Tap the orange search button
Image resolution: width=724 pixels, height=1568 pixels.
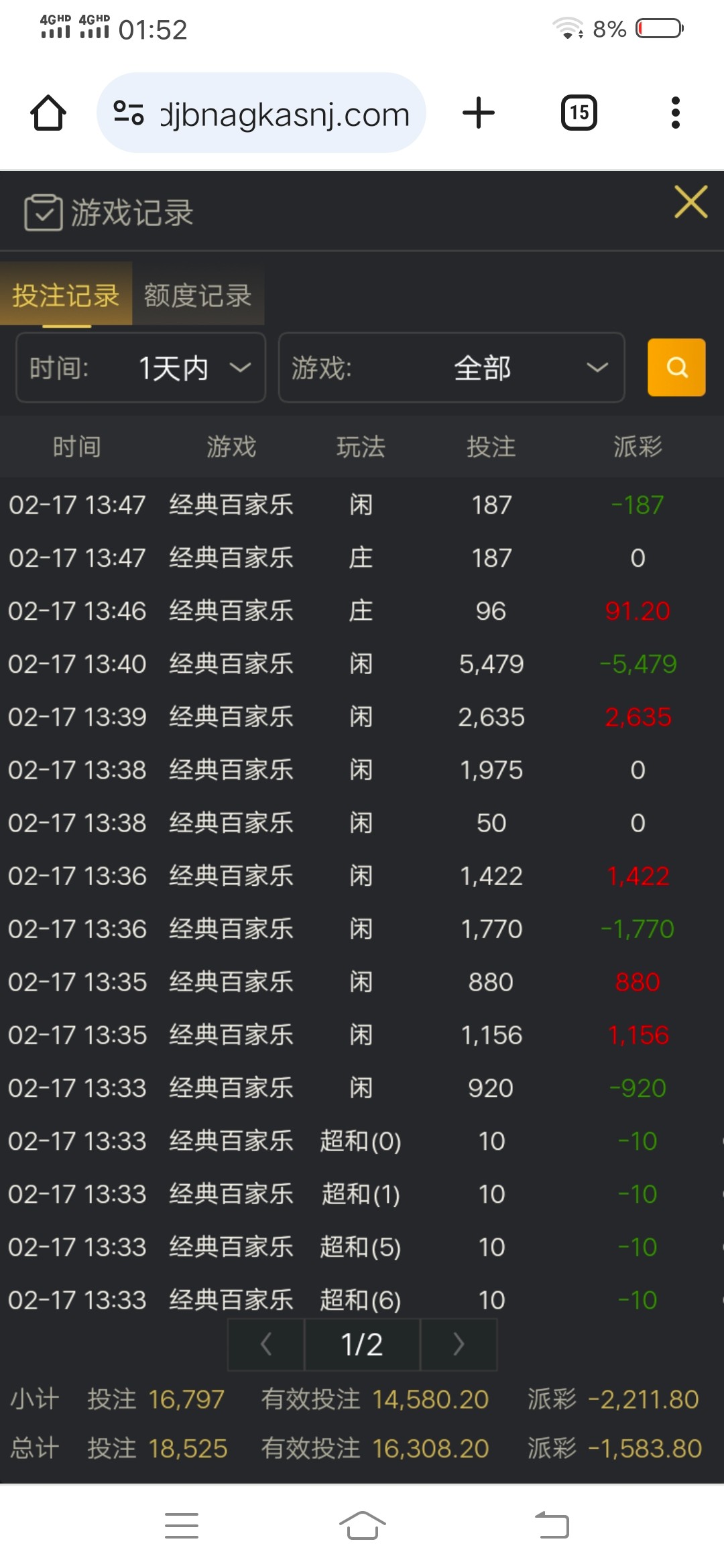coord(676,368)
